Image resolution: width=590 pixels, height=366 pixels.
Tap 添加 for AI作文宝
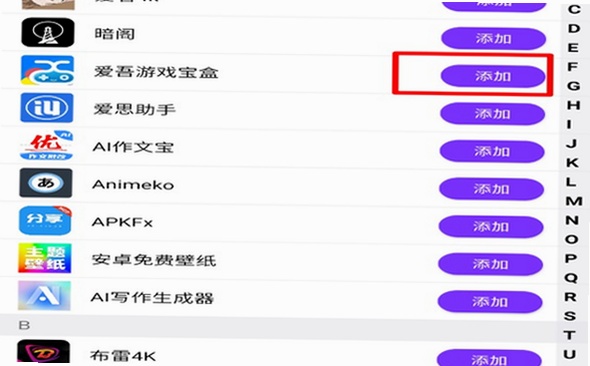pyautogui.click(x=492, y=151)
